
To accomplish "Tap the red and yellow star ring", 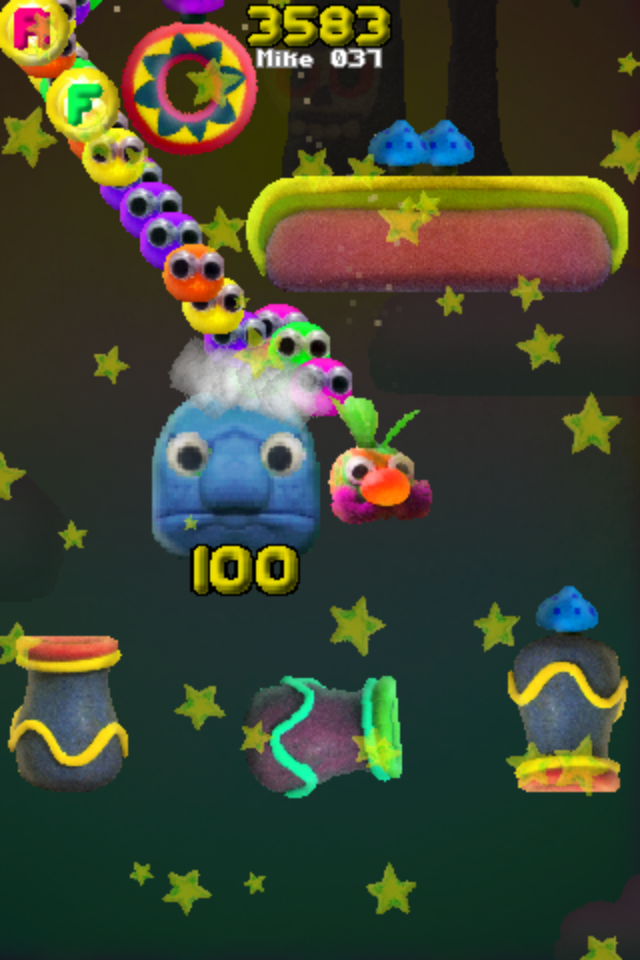I will point(188,86).
